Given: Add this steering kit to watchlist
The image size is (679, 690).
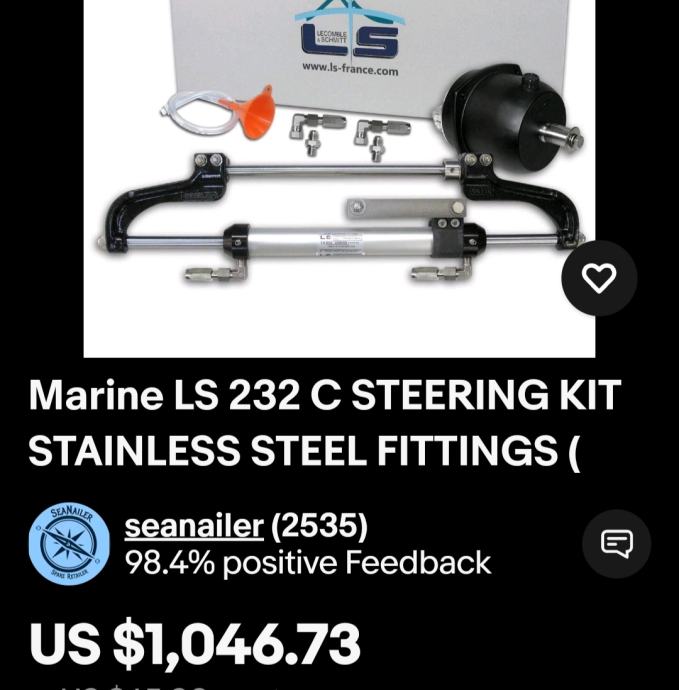Looking at the screenshot, I should point(599,278).
